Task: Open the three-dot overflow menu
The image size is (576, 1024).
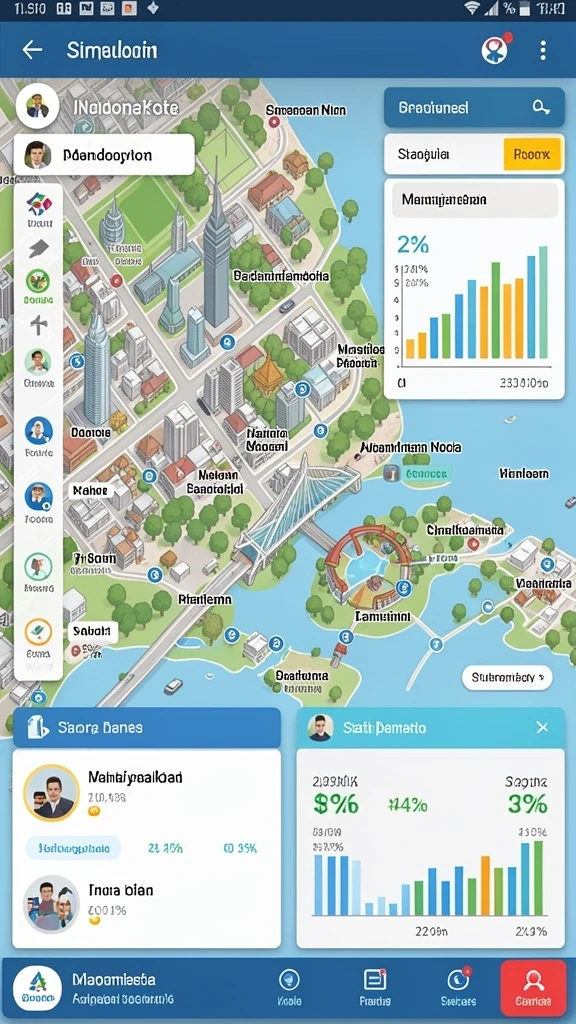Action: click(x=543, y=50)
